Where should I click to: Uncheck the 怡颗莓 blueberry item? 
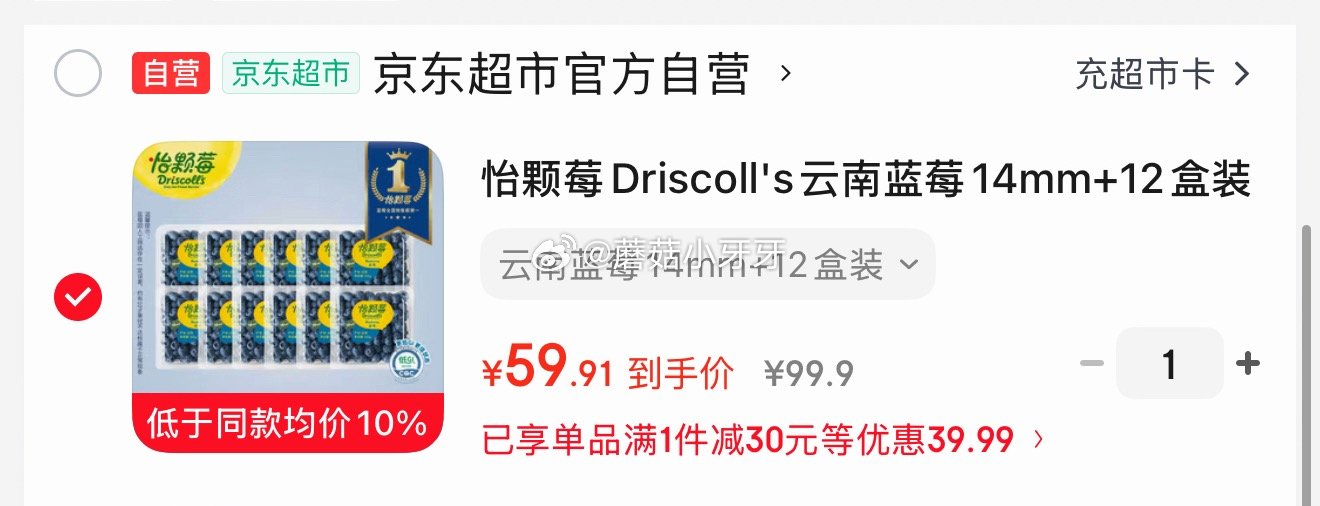(x=77, y=296)
